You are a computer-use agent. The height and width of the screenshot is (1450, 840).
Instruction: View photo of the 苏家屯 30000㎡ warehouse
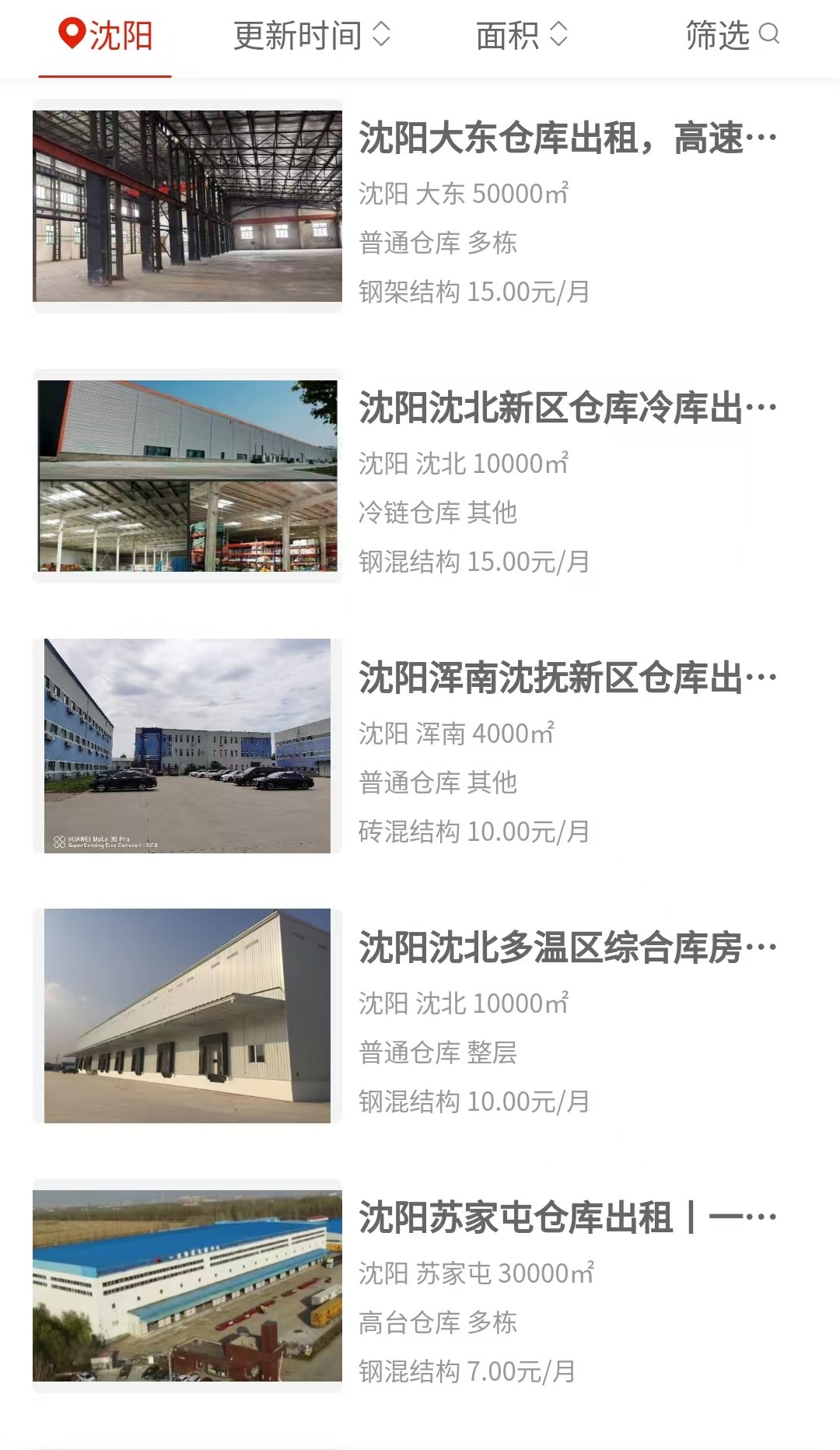[187, 1286]
